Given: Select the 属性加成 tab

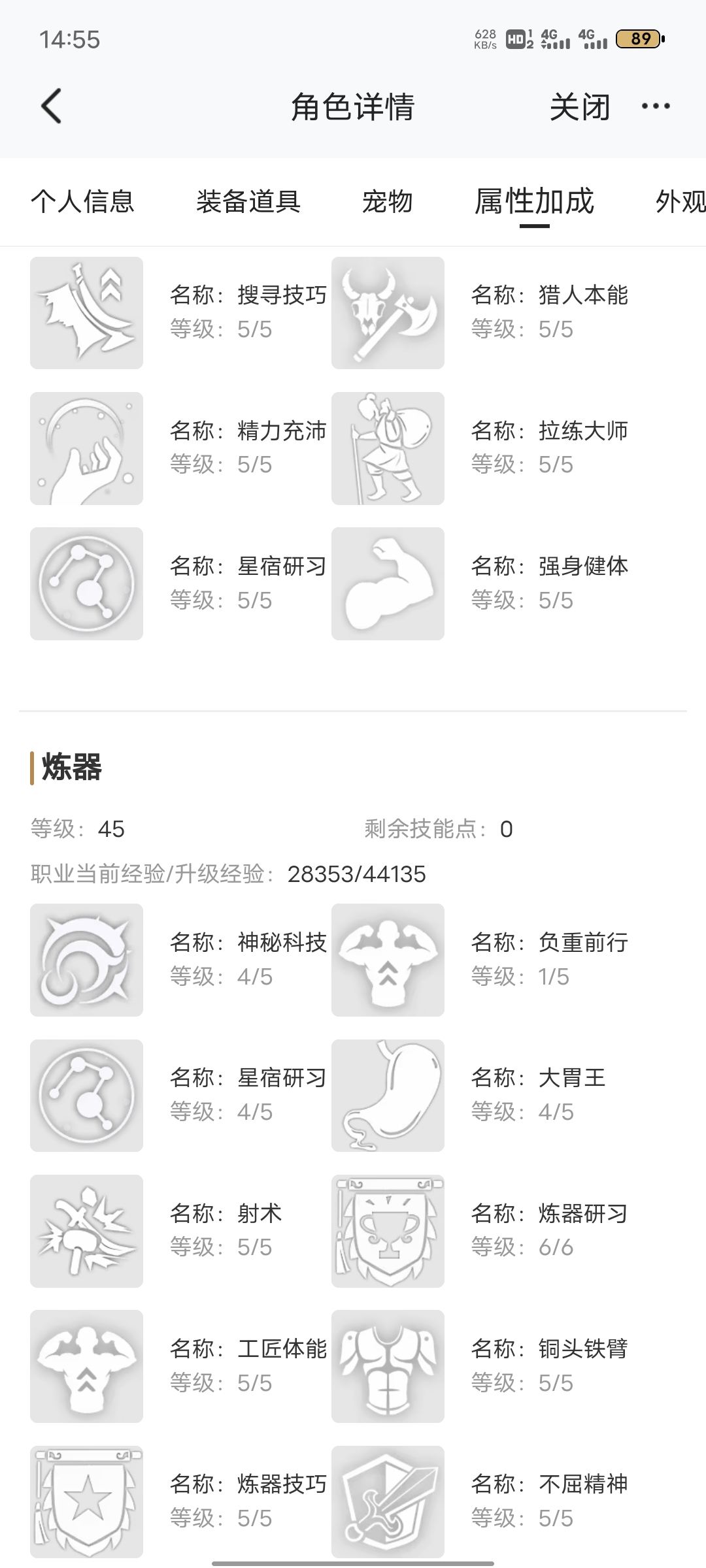Looking at the screenshot, I should [534, 201].
